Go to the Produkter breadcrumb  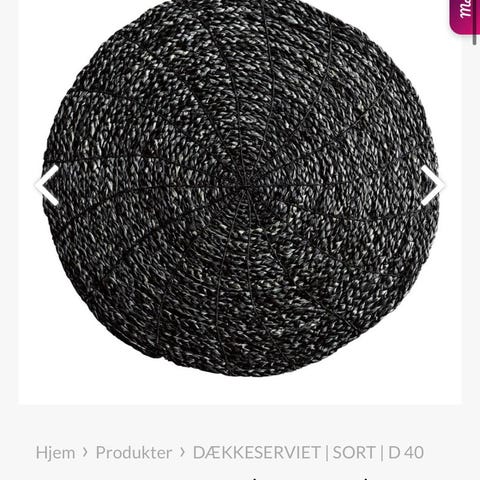(x=134, y=452)
